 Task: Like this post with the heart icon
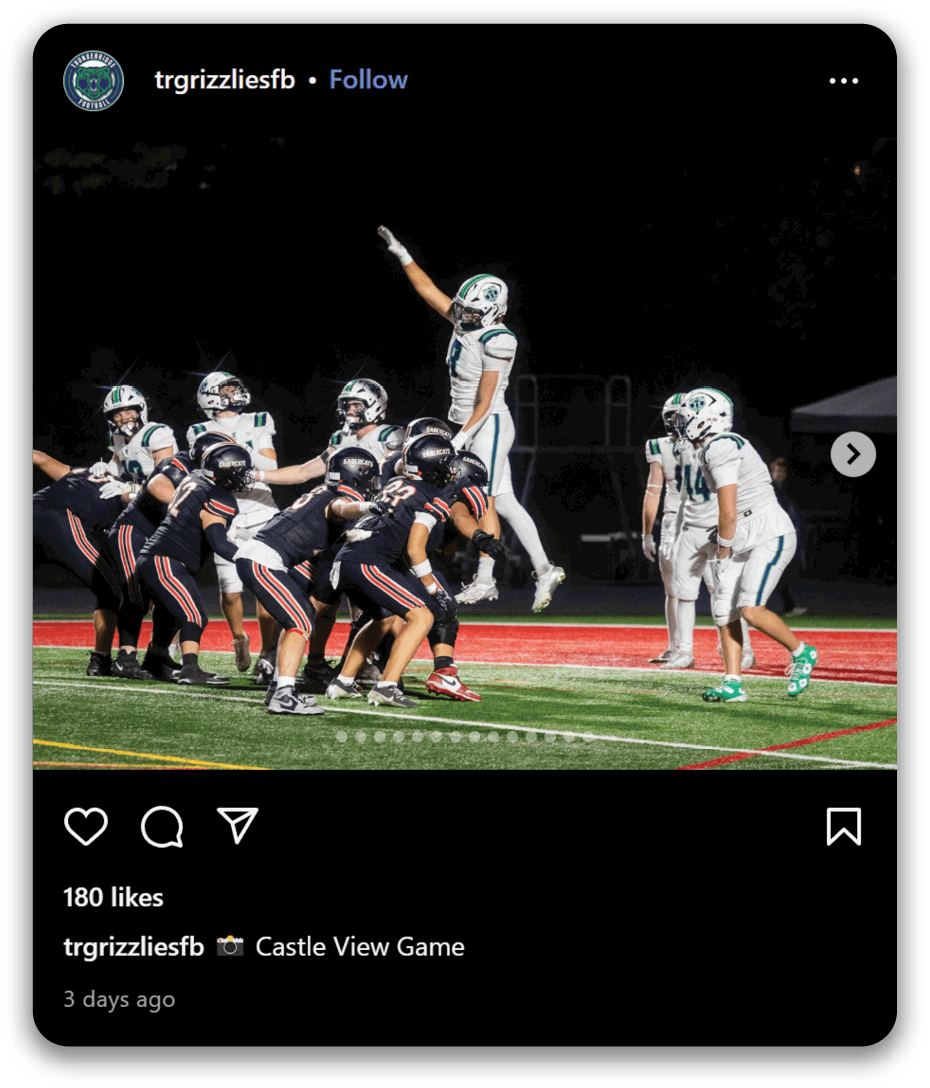pyautogui.click(x=86, y=827)
